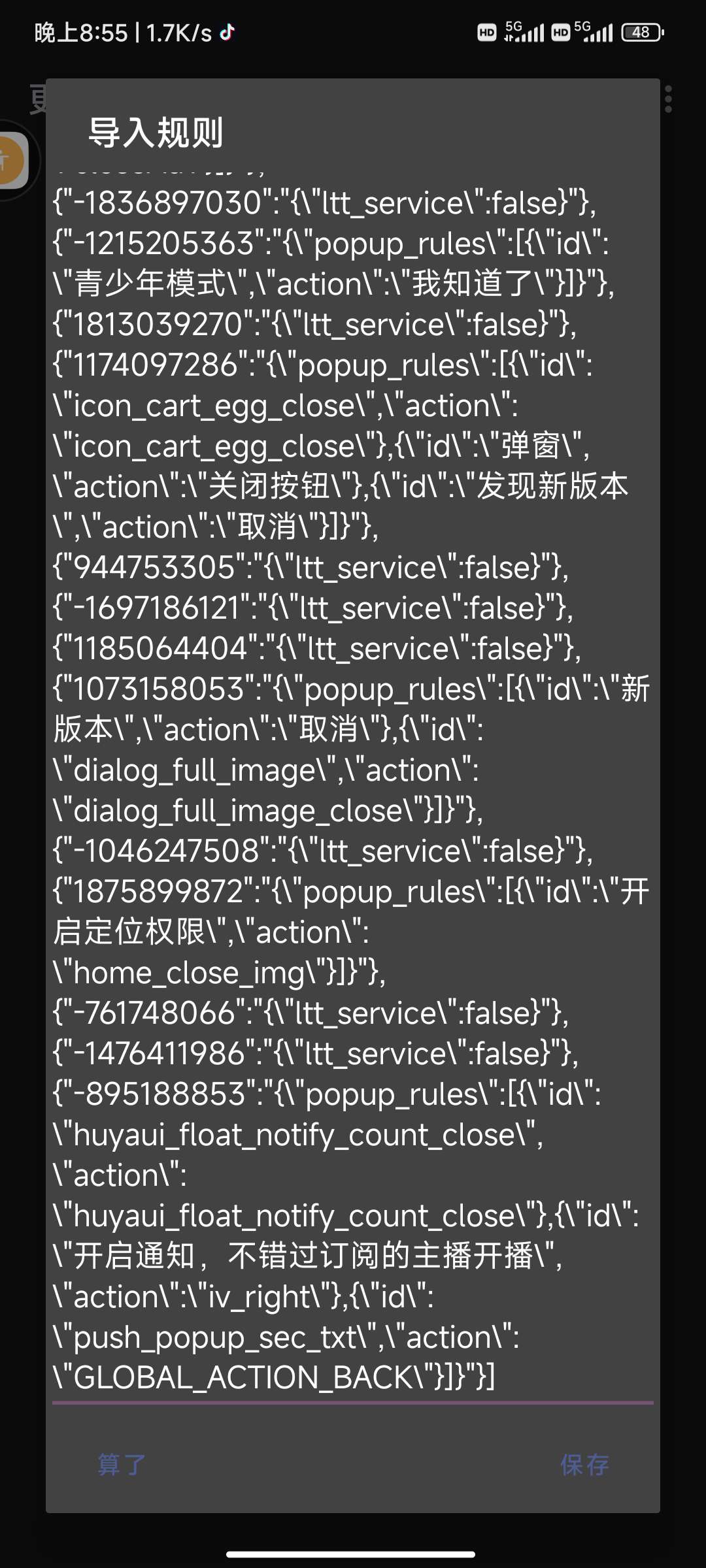
Task: Cancel the import with 算了
Action: [x=122, y=1465]
